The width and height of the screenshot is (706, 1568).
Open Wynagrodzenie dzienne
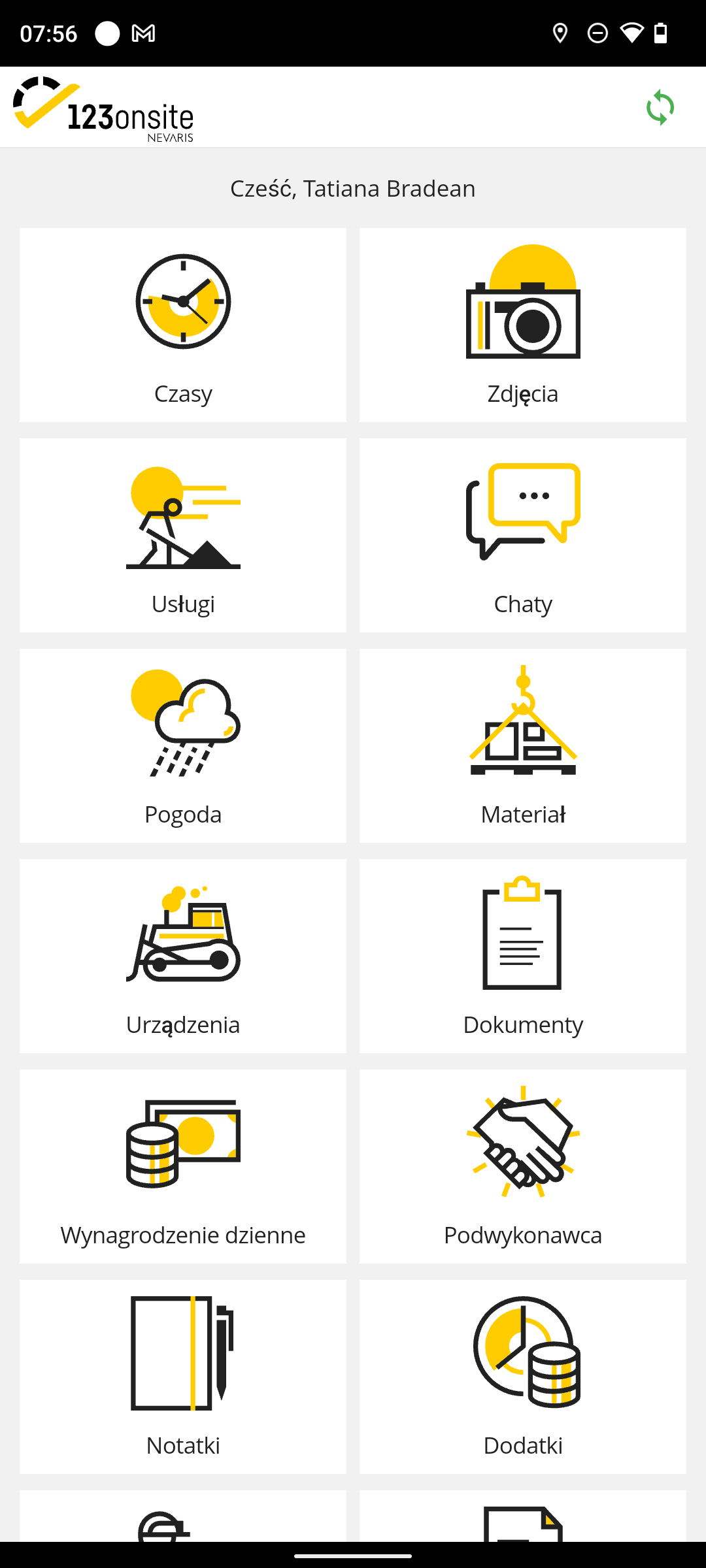tap(183, 1166)
